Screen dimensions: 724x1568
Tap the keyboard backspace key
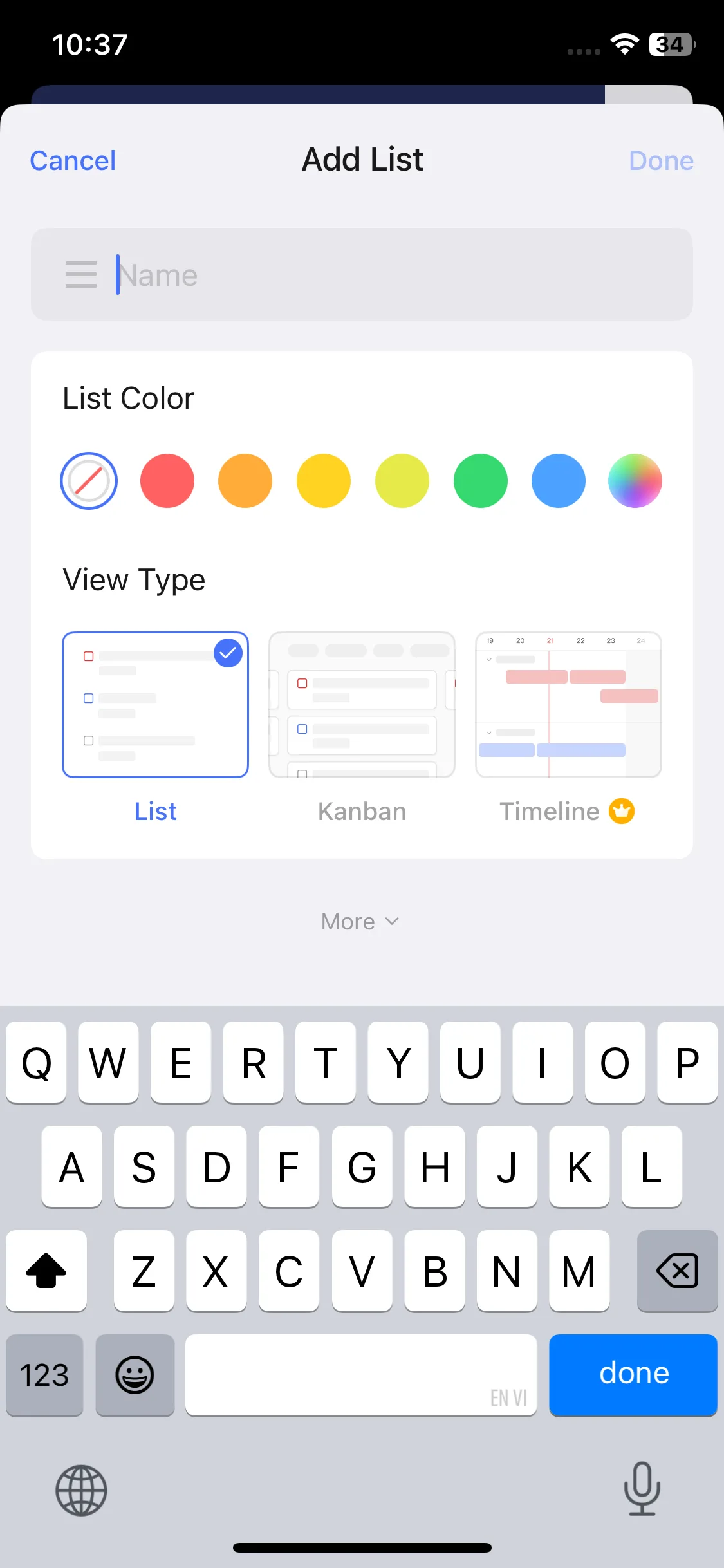[677, 1271]
